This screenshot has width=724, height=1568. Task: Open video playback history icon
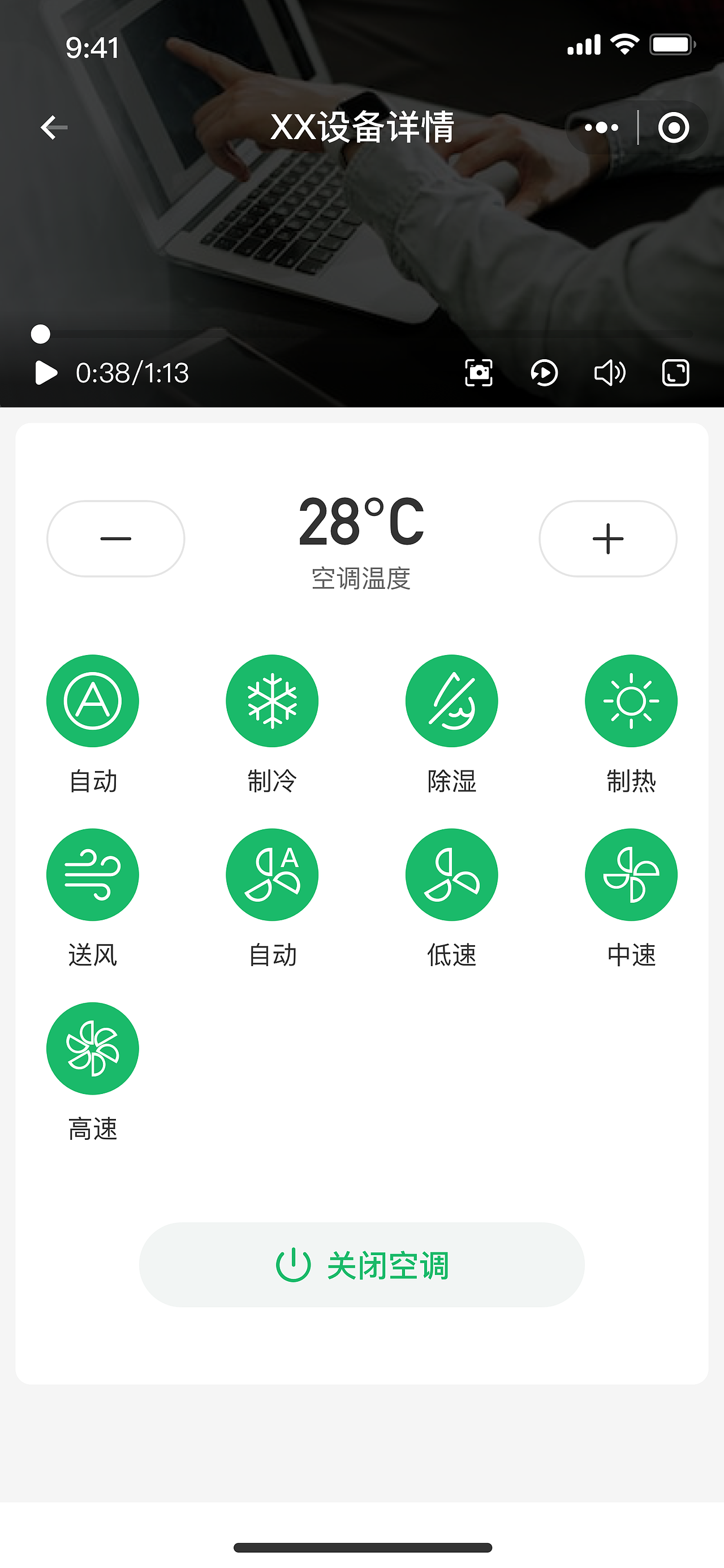544,373
